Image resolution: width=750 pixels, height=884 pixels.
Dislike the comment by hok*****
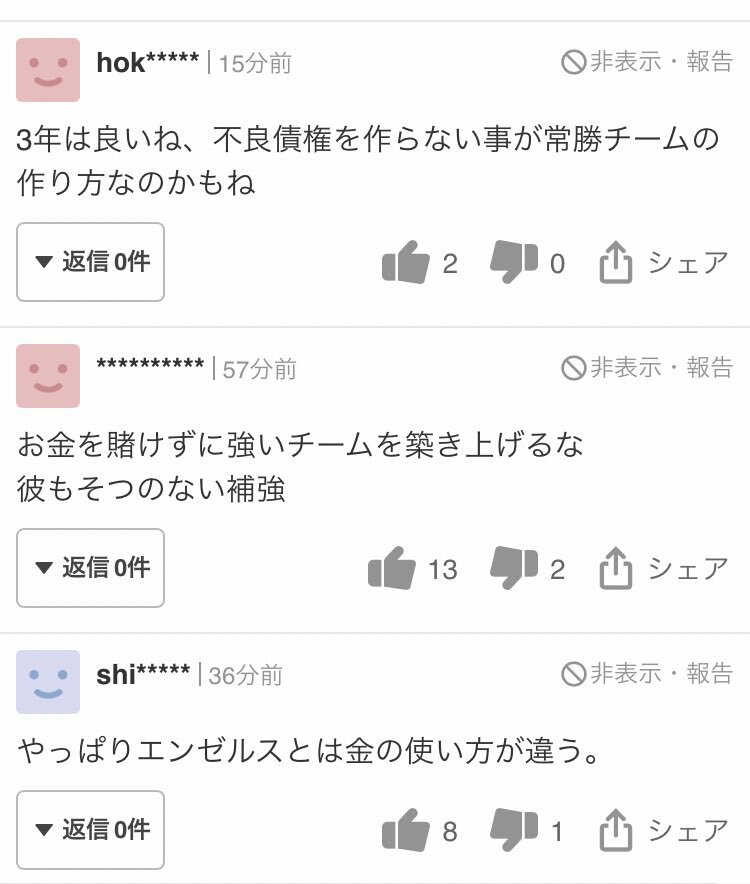point(513,262)
